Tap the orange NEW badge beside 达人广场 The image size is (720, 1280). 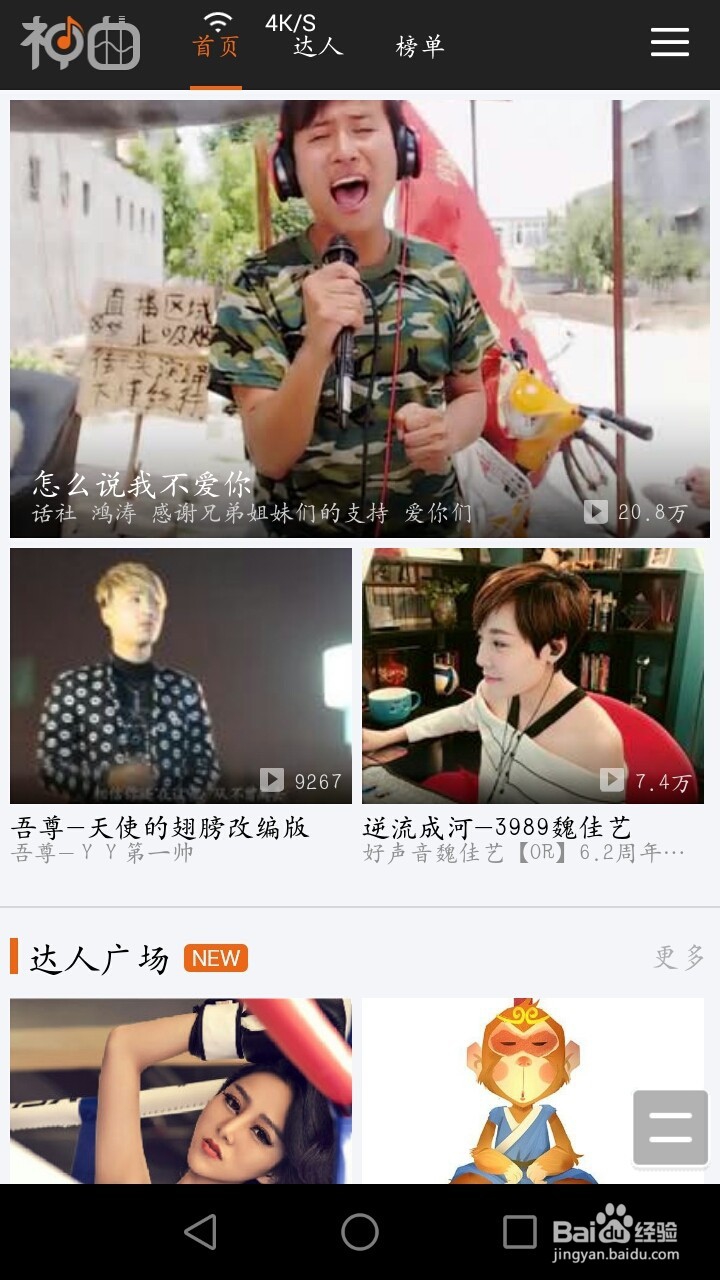pyautogui.click(x=218, y=958)
